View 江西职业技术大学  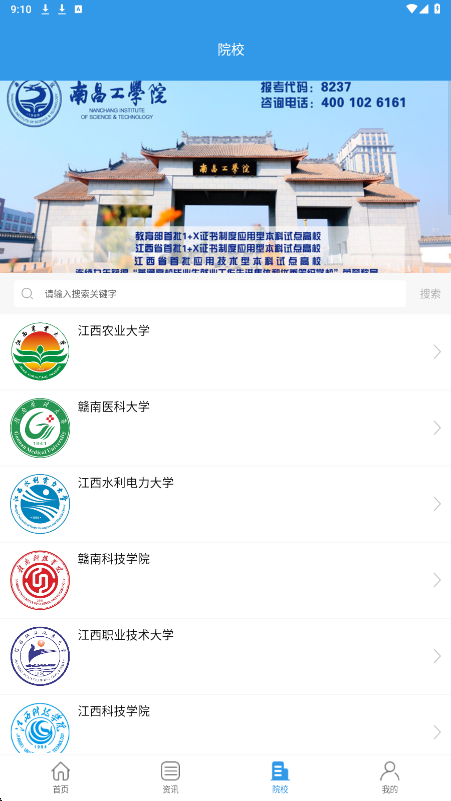(x=225, y=656)
